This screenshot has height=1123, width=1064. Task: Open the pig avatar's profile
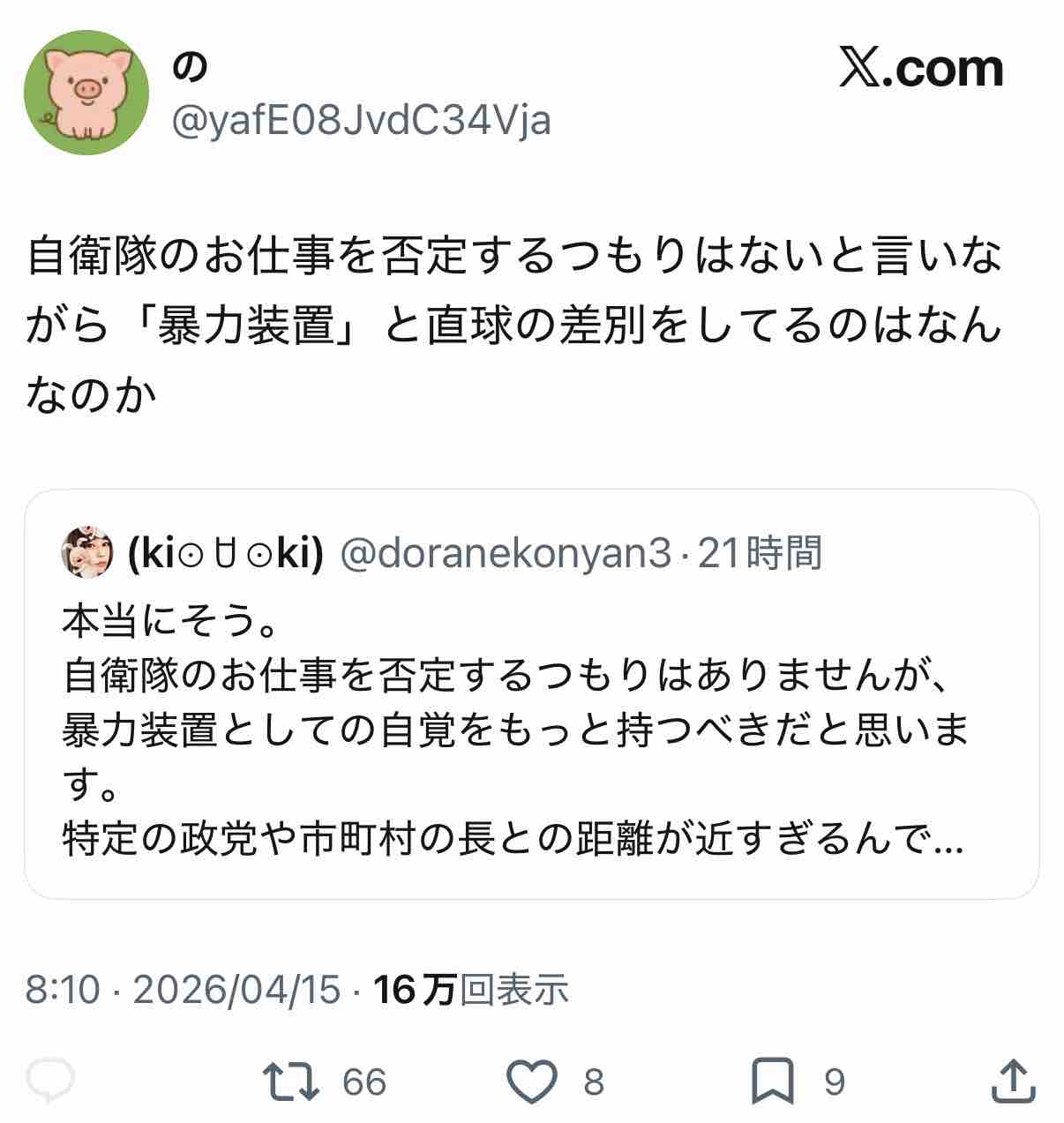(x=86, y=93)
